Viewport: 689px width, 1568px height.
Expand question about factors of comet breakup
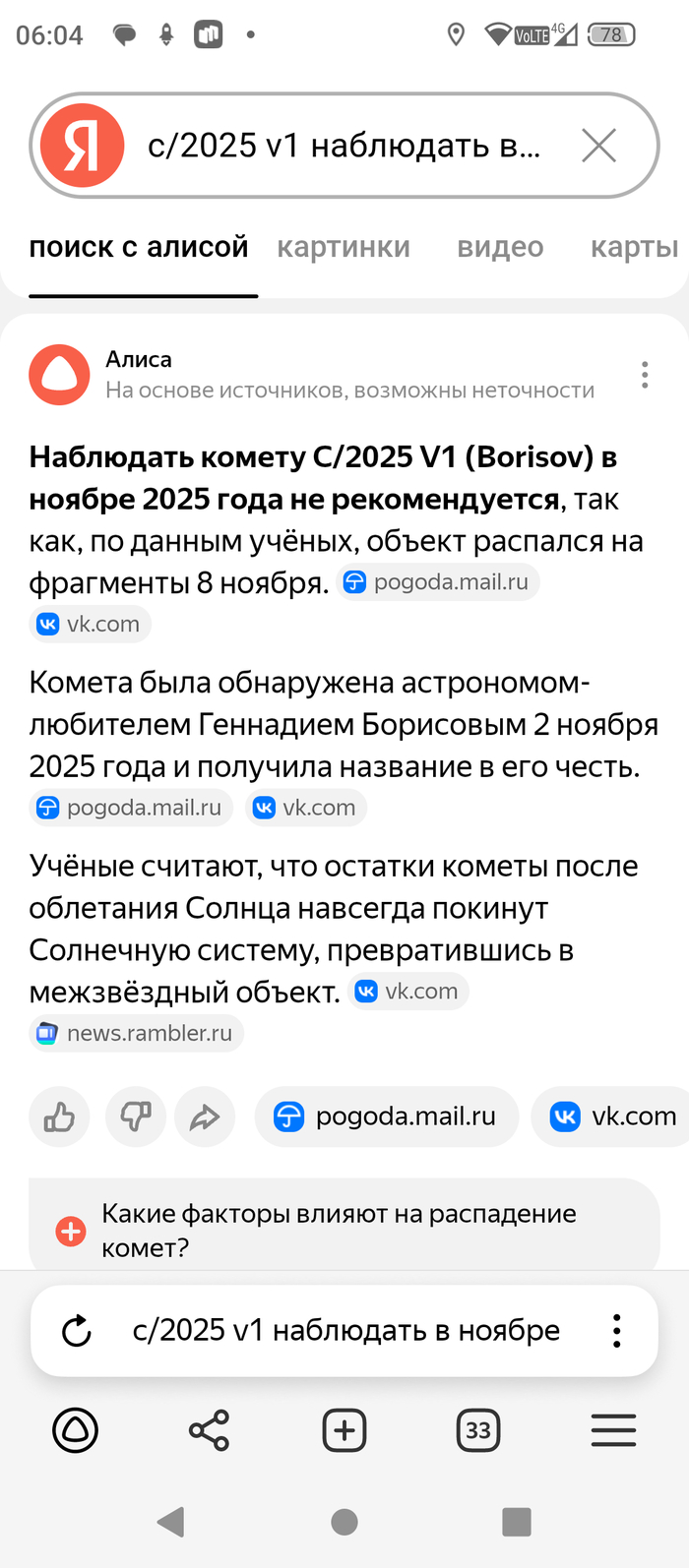pyautogui.click(x=340, y=1230)
